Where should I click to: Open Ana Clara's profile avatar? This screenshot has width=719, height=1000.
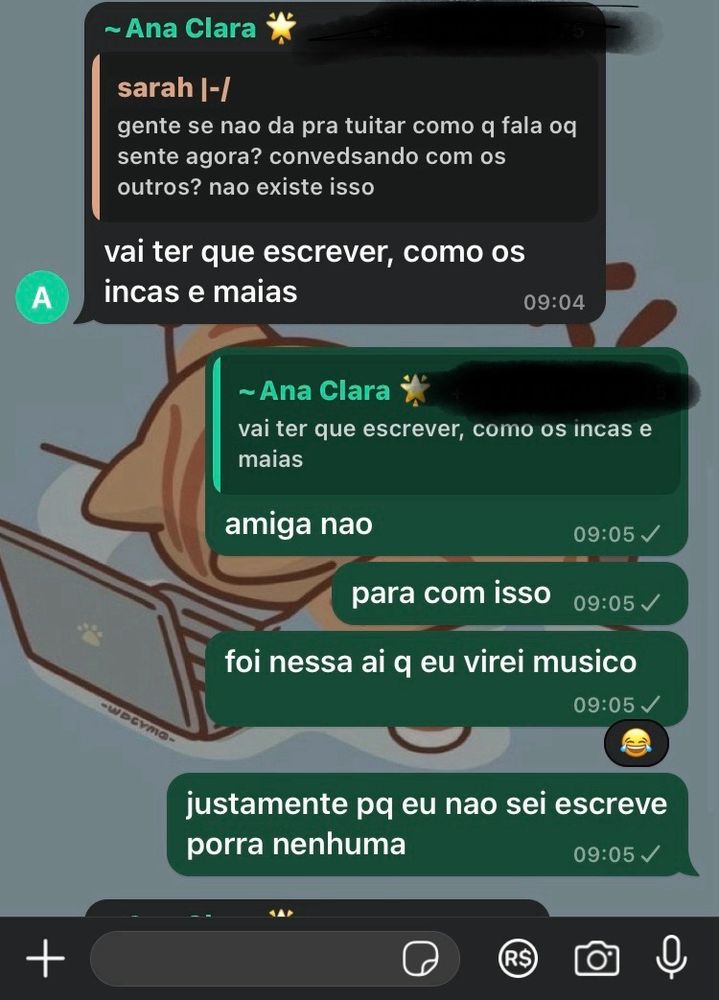point(42,298)
